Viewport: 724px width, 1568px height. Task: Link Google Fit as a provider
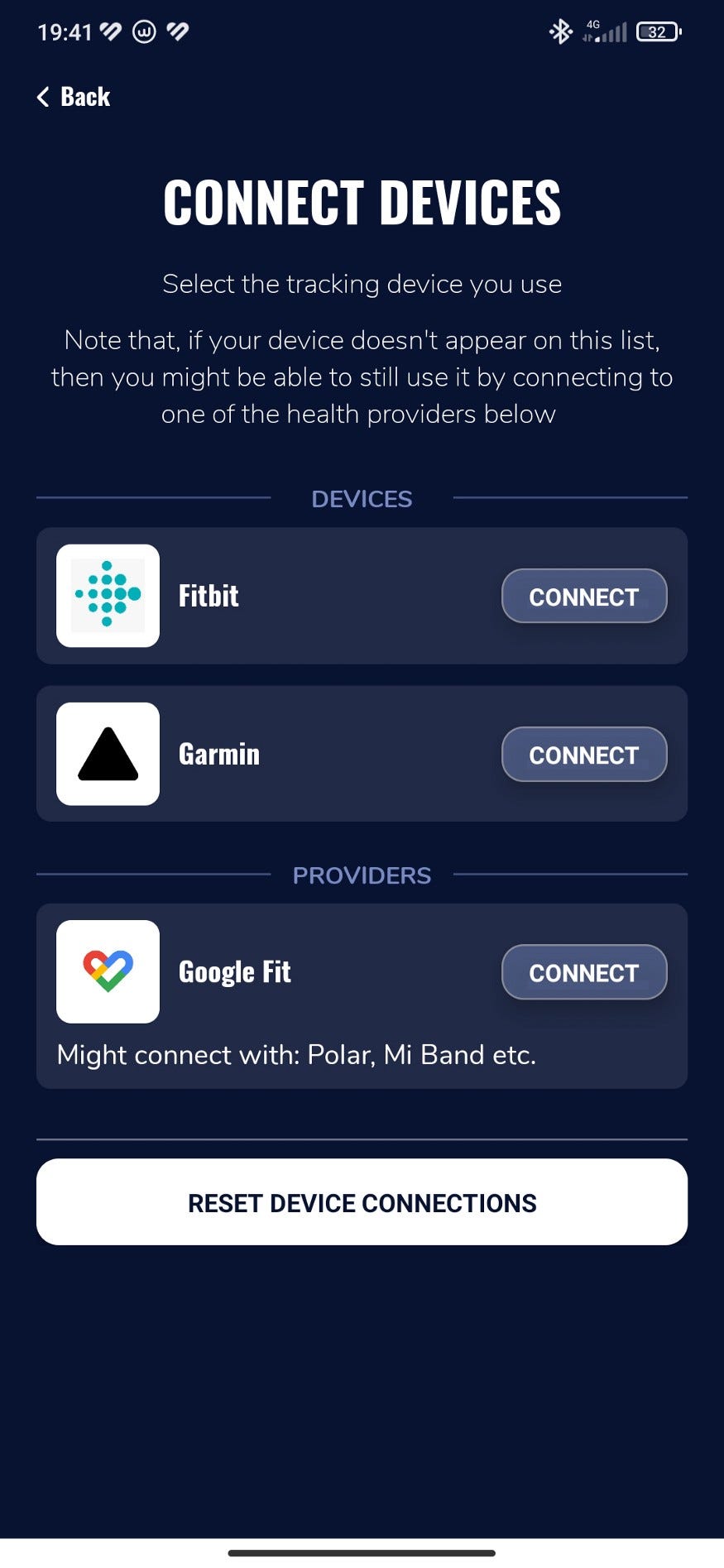point(583,971)
